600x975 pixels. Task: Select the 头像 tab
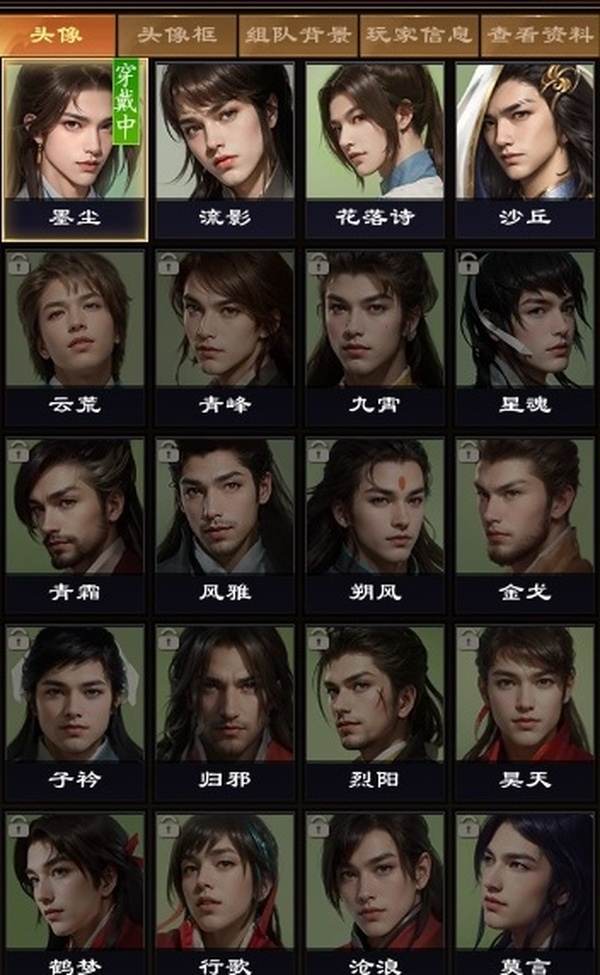pos(56,35)
